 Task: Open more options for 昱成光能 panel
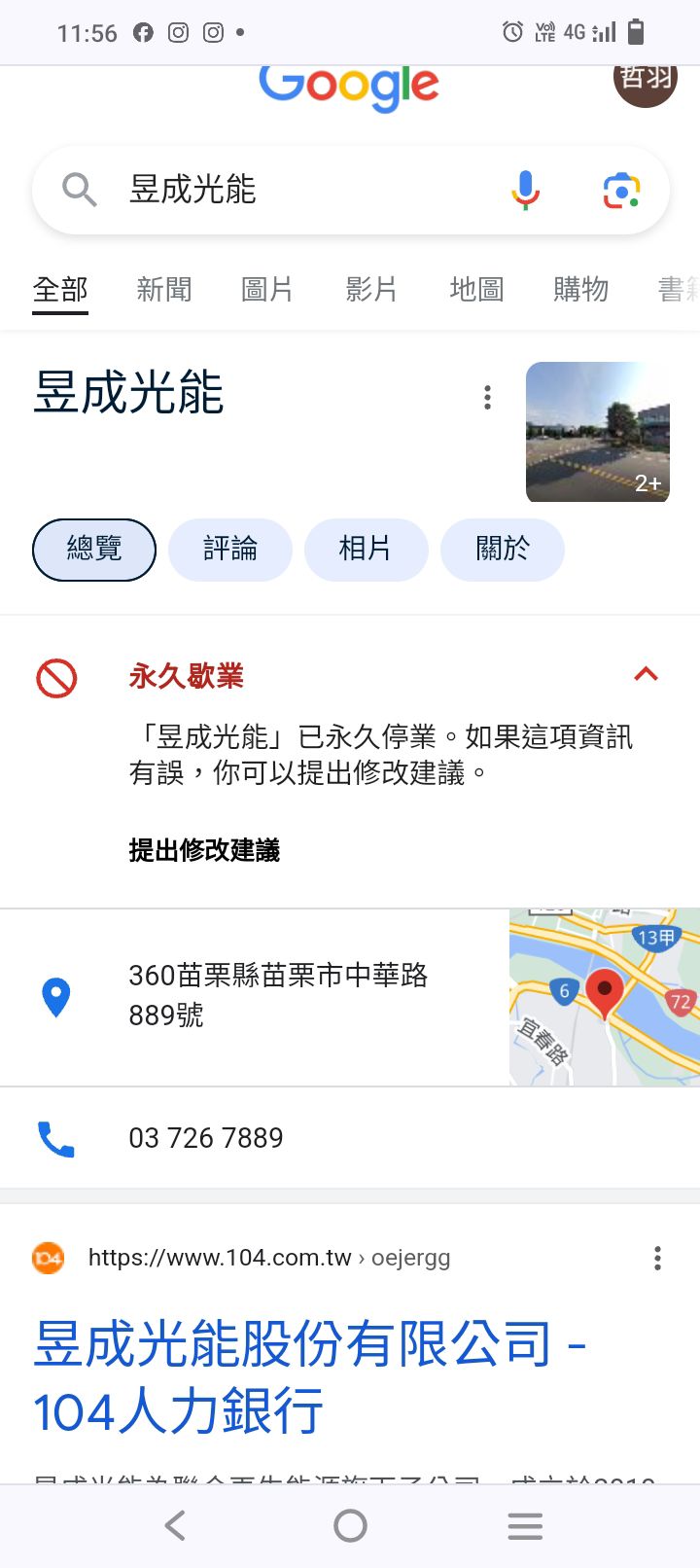coord(487,397)
